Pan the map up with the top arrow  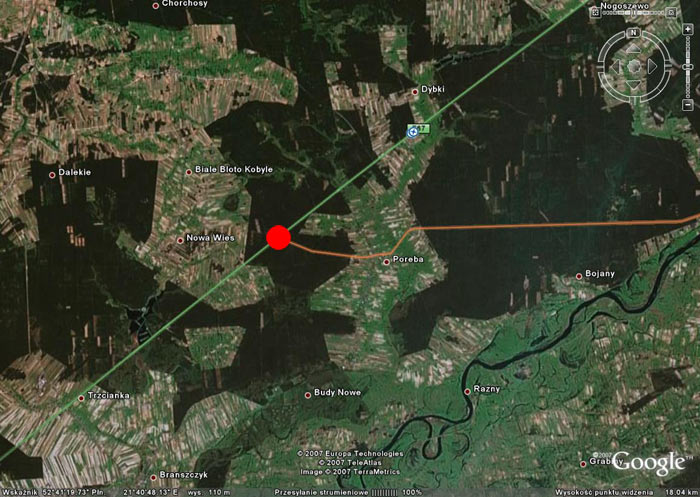click(x=633, y=49)
